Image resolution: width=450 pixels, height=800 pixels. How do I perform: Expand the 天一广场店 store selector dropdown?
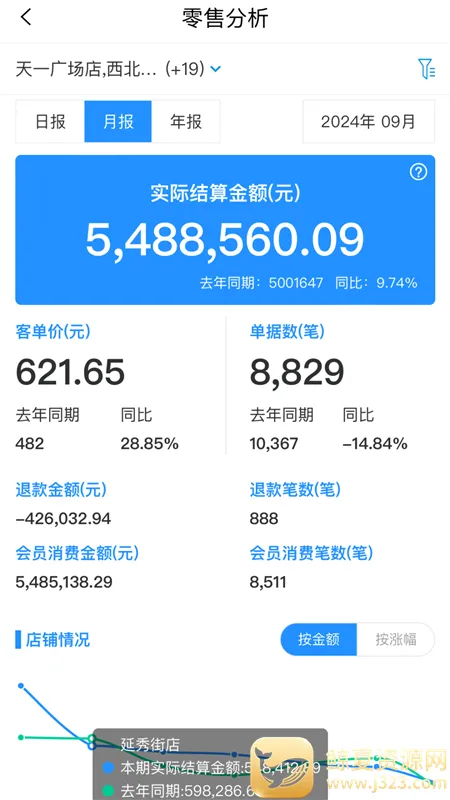click(x=118, y=68)
